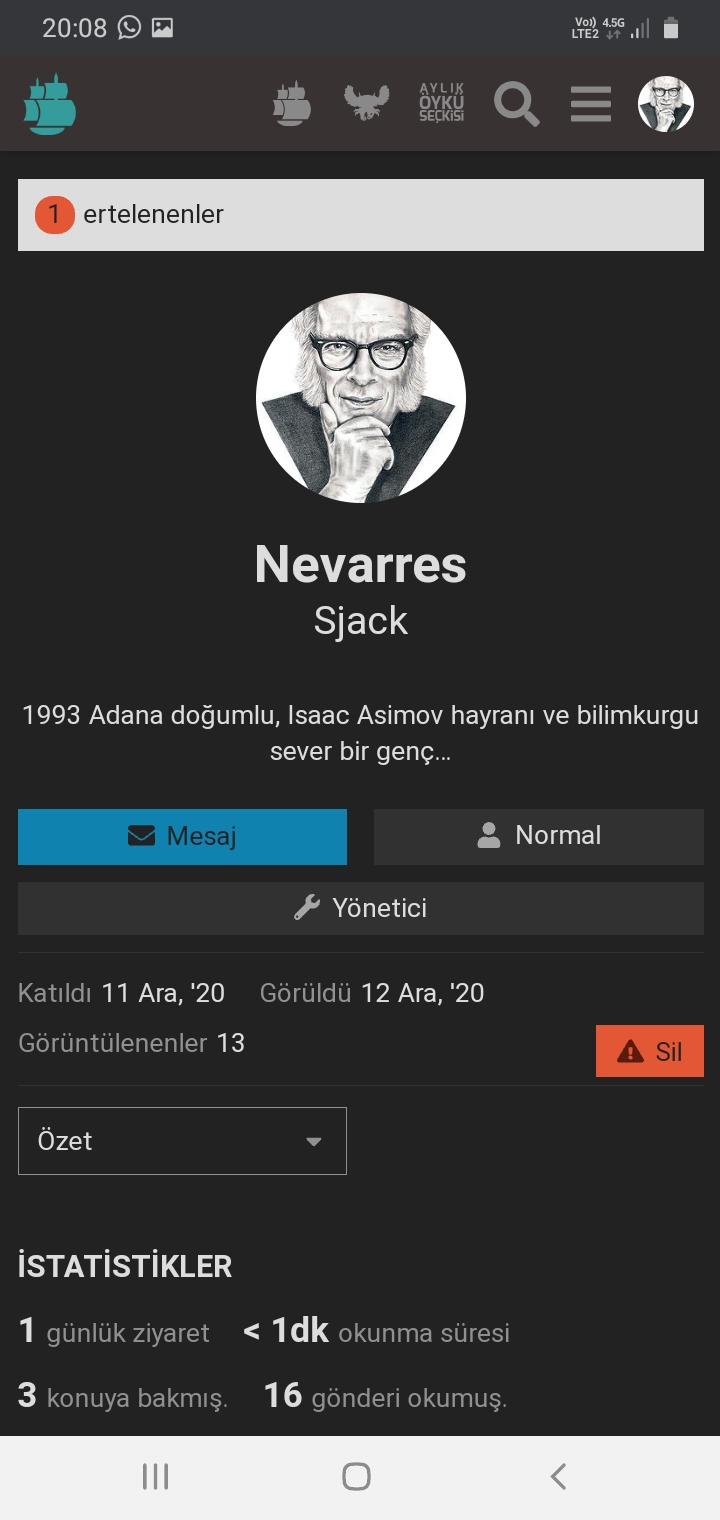The image size is (720, 1520).
Task: Send a Mesaj to Nevarres
Action: 182,836
